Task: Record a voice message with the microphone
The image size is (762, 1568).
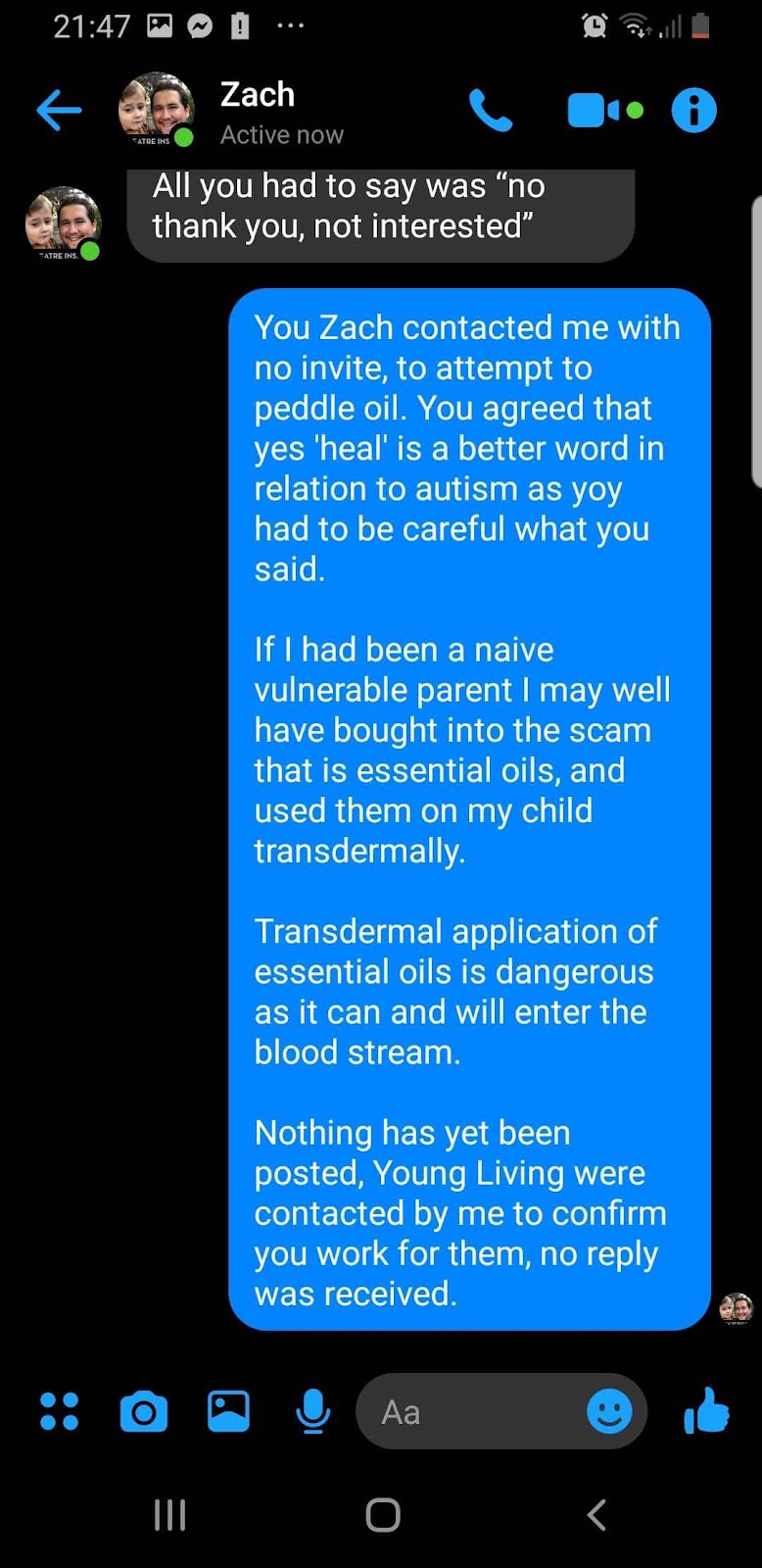Action: (312, 1411)
